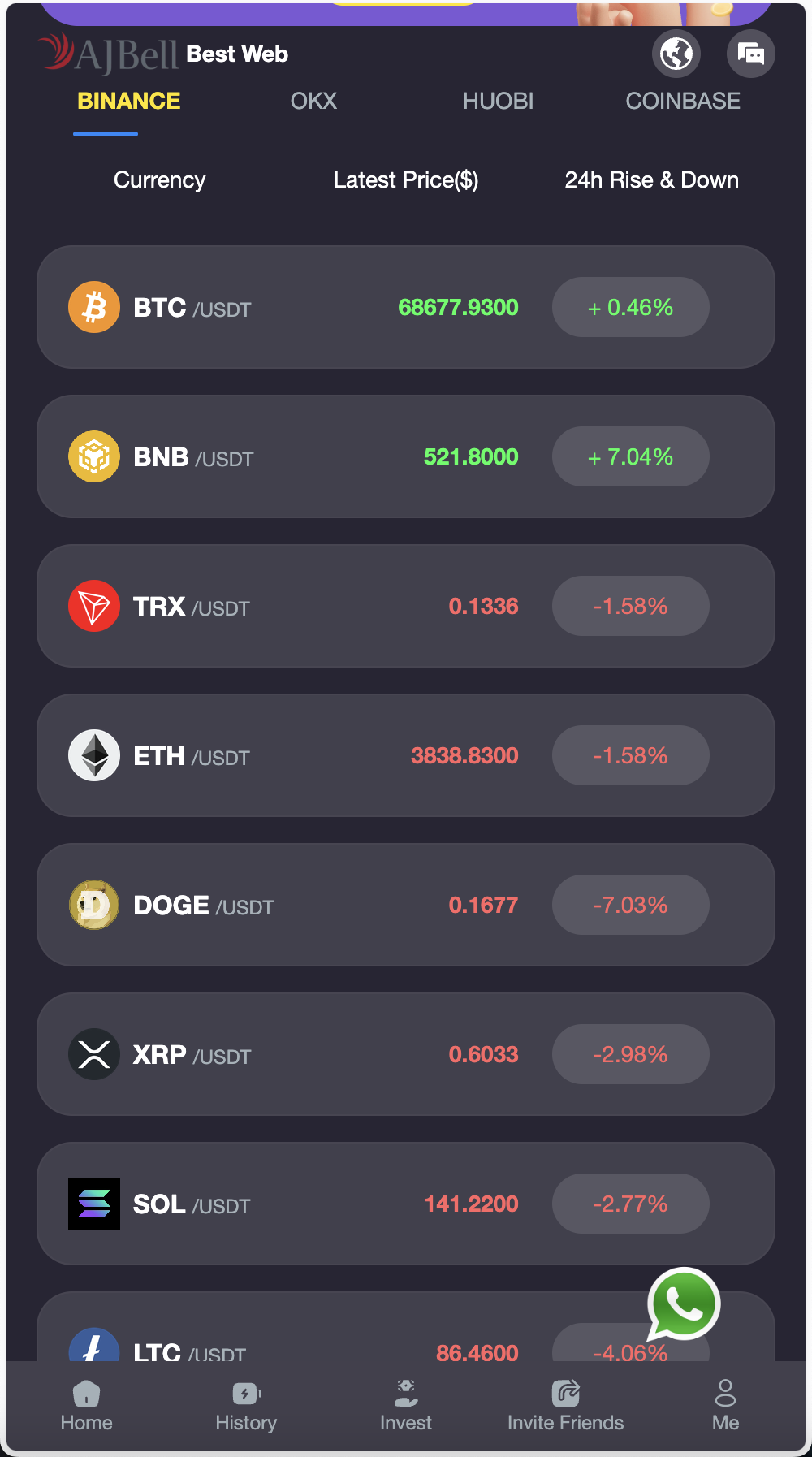Select the COINBASE exchange tab
The height and width of the screenshot is (1457, 812).
(x=682, y=102)
